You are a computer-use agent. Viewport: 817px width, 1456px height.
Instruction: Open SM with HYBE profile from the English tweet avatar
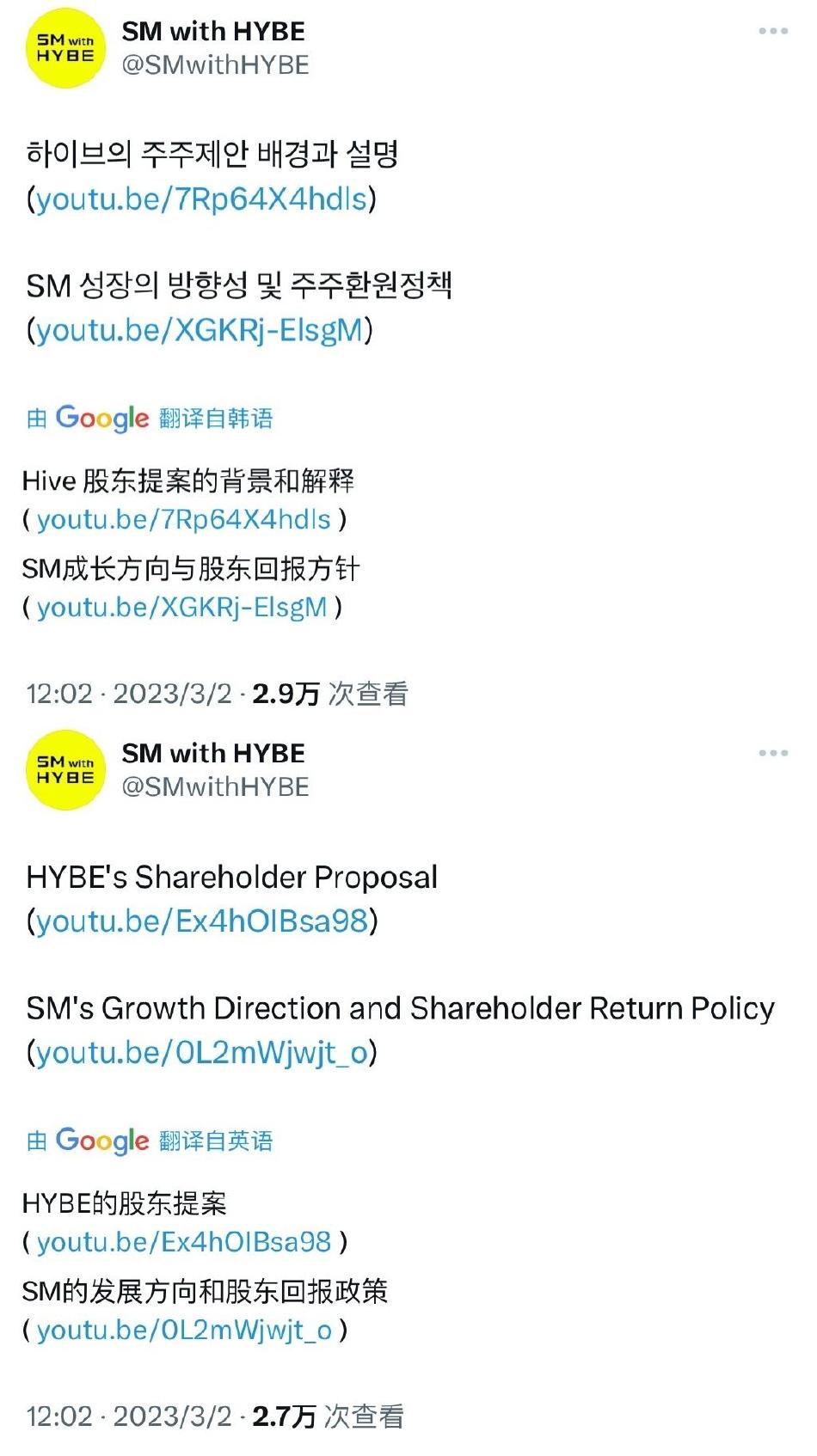click(x=65, y=770)
